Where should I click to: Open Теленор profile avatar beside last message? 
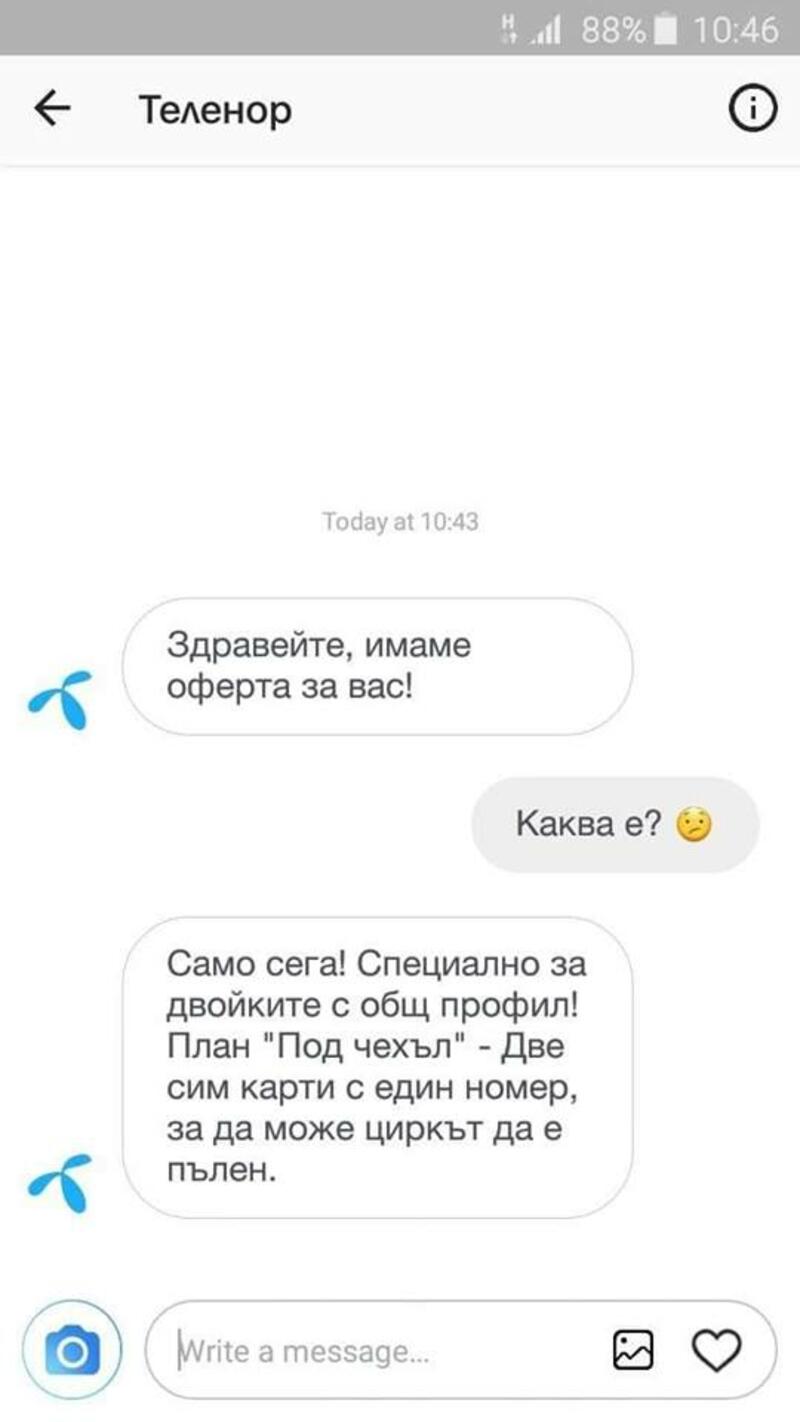[x=60, y=1182]
